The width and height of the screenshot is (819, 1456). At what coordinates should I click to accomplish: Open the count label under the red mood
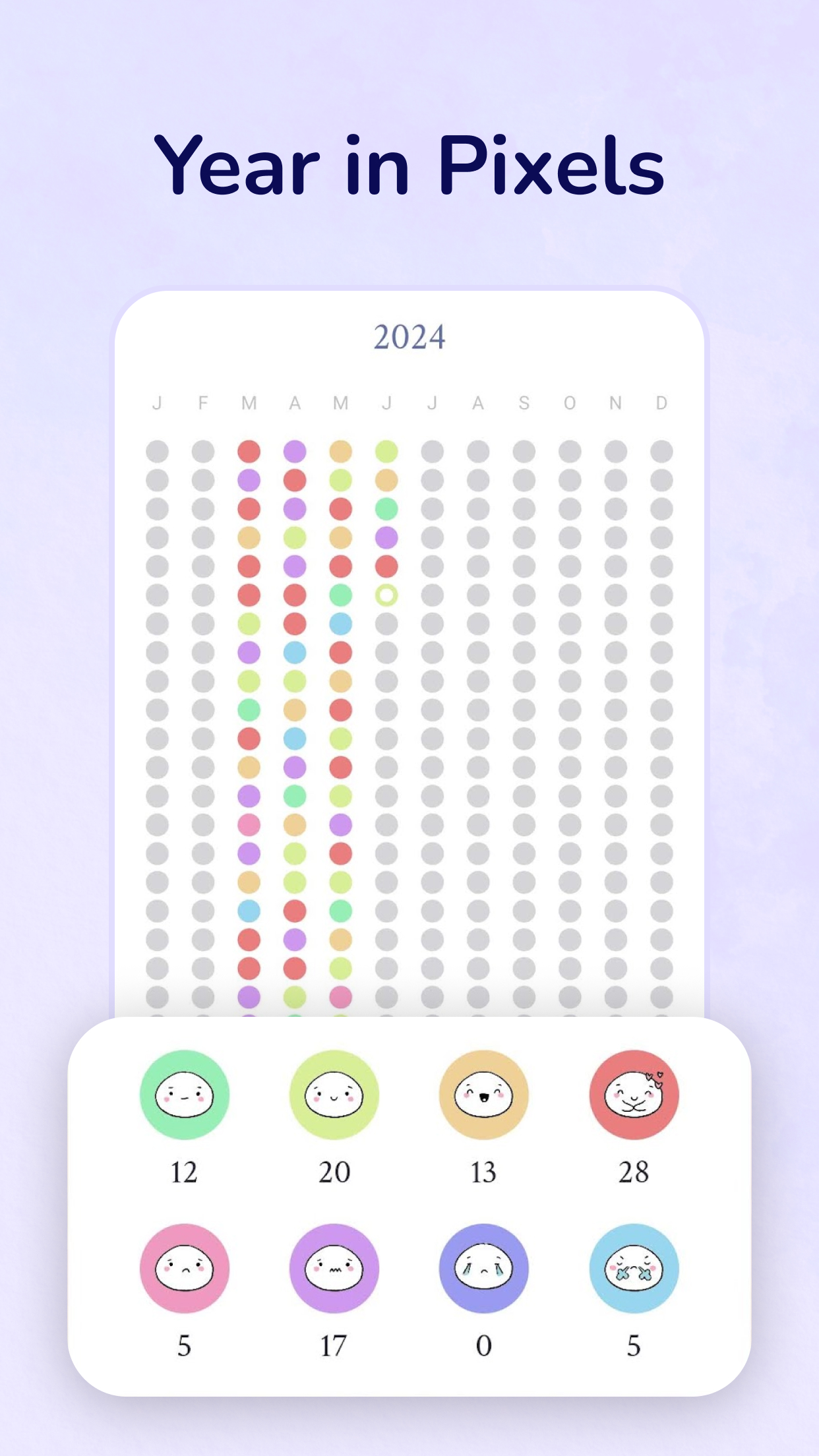point(634,1170)
